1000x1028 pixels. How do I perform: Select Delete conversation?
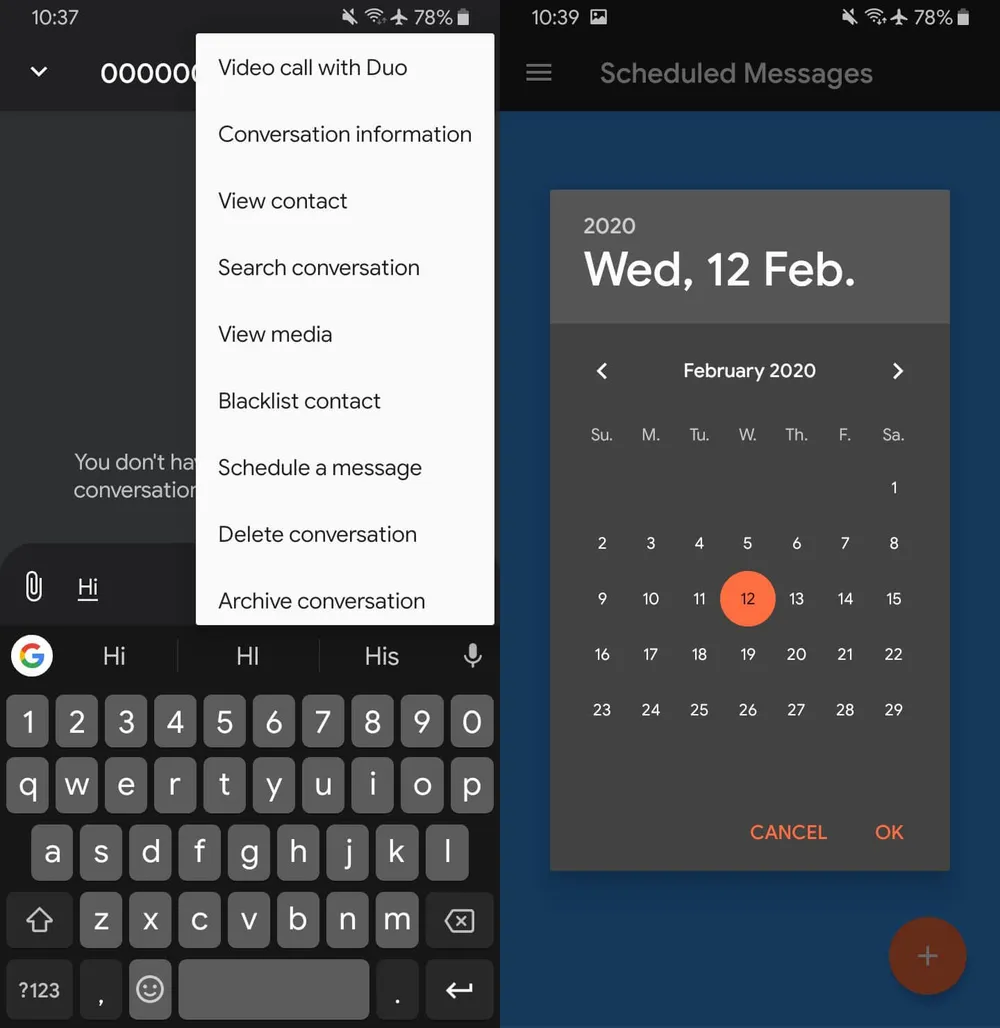pyautogui.click(x=317, y=534)
